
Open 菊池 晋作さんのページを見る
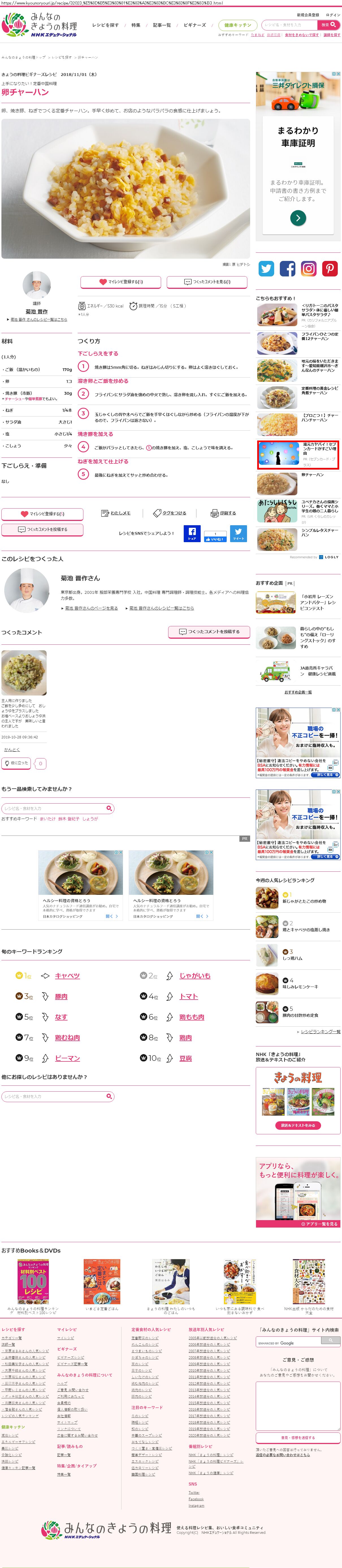point(92,607)
